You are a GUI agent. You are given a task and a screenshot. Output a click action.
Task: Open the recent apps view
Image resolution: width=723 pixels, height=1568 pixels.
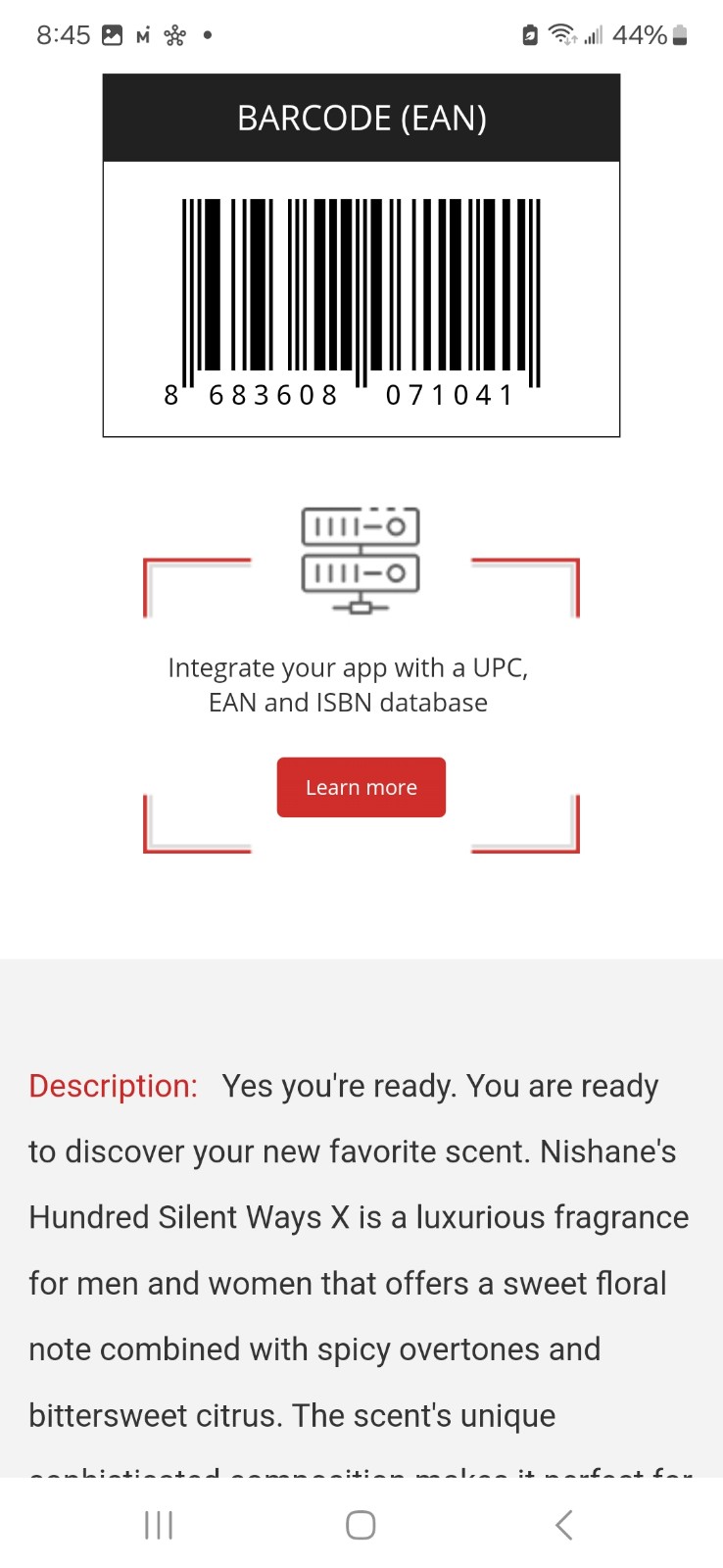pos(159,1525)
